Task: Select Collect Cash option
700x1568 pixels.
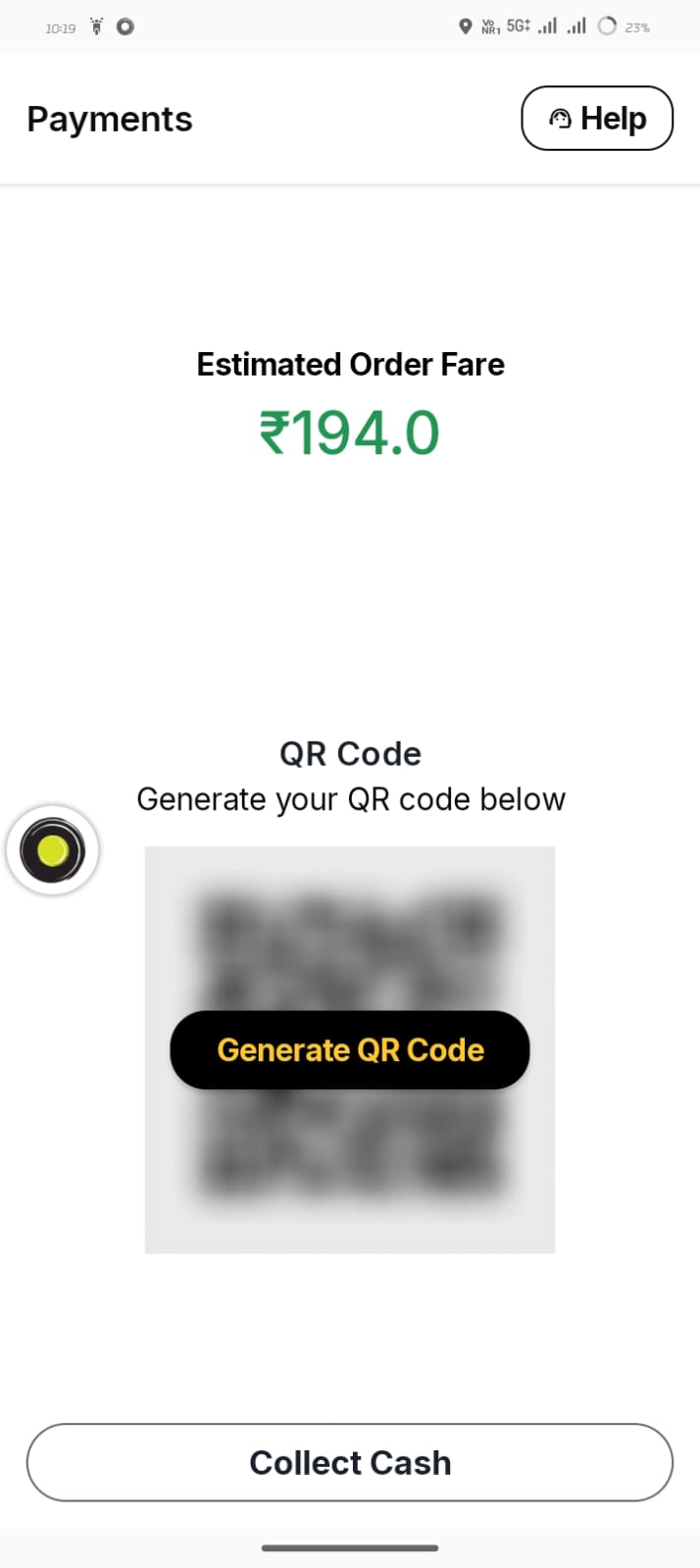Action: pos(350,1462)
